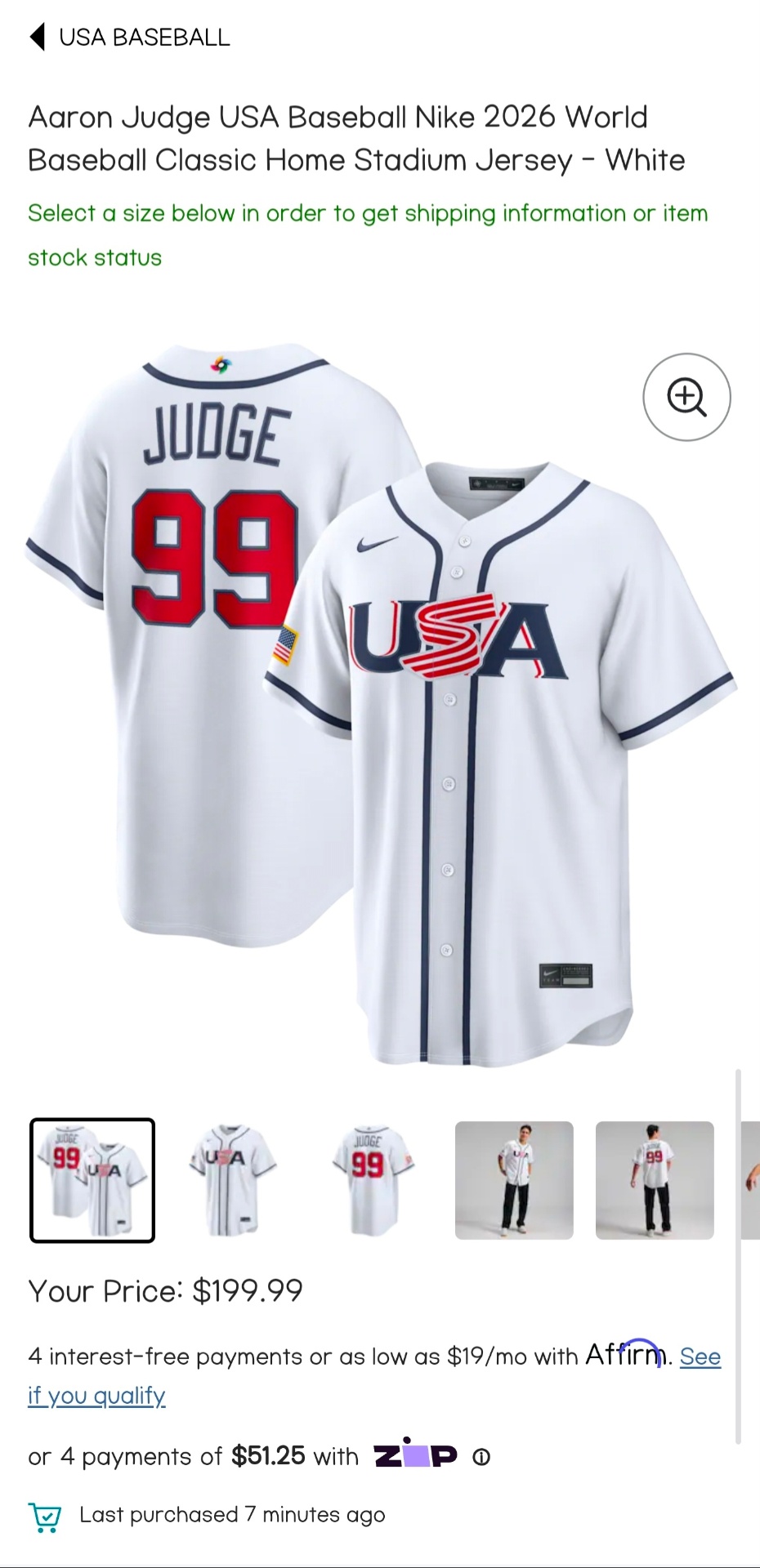This screenshot has width=760, height=1568.
Task: Select the front and back jersey thumbnail
Action: coord(92,1180)
